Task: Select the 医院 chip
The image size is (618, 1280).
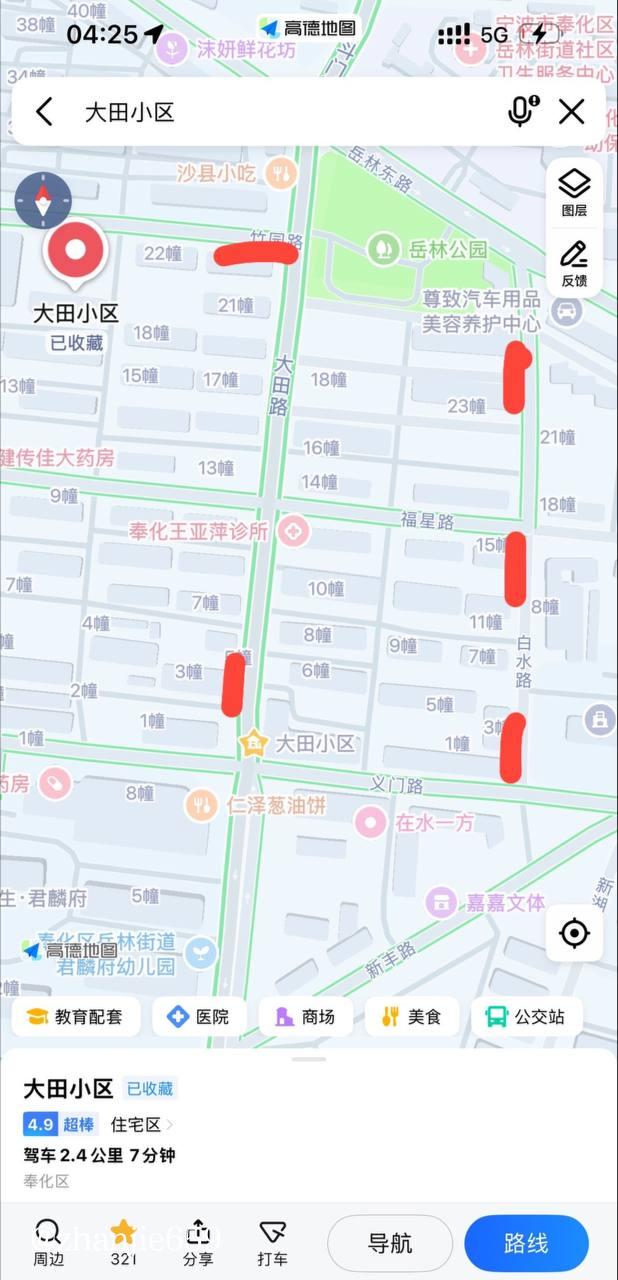Action: click(x=198, y=1017)
